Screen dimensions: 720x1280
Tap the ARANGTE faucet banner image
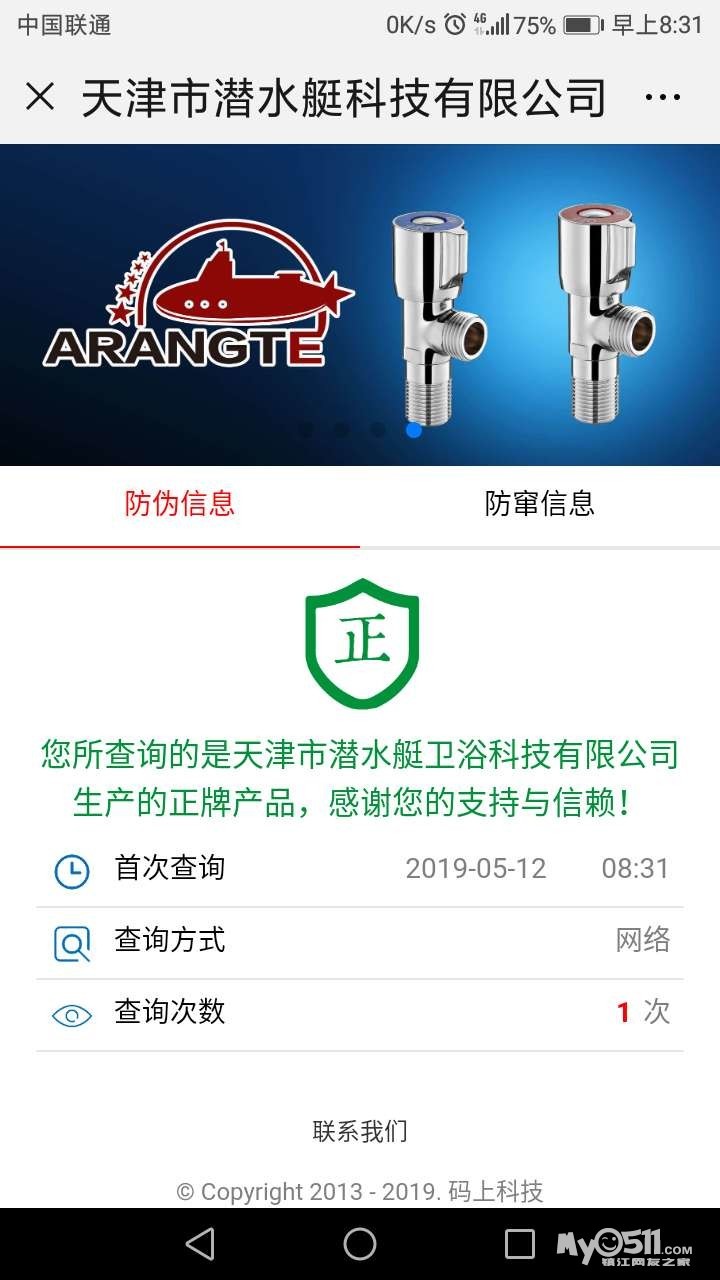[360, 300]
